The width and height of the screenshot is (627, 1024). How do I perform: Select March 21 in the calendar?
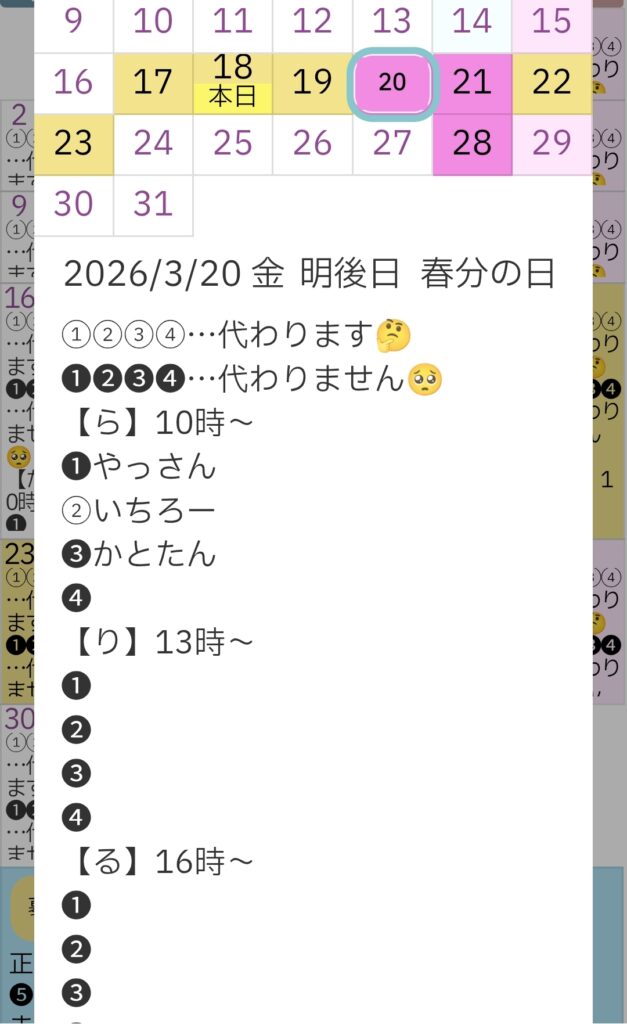tap(472, 83)
